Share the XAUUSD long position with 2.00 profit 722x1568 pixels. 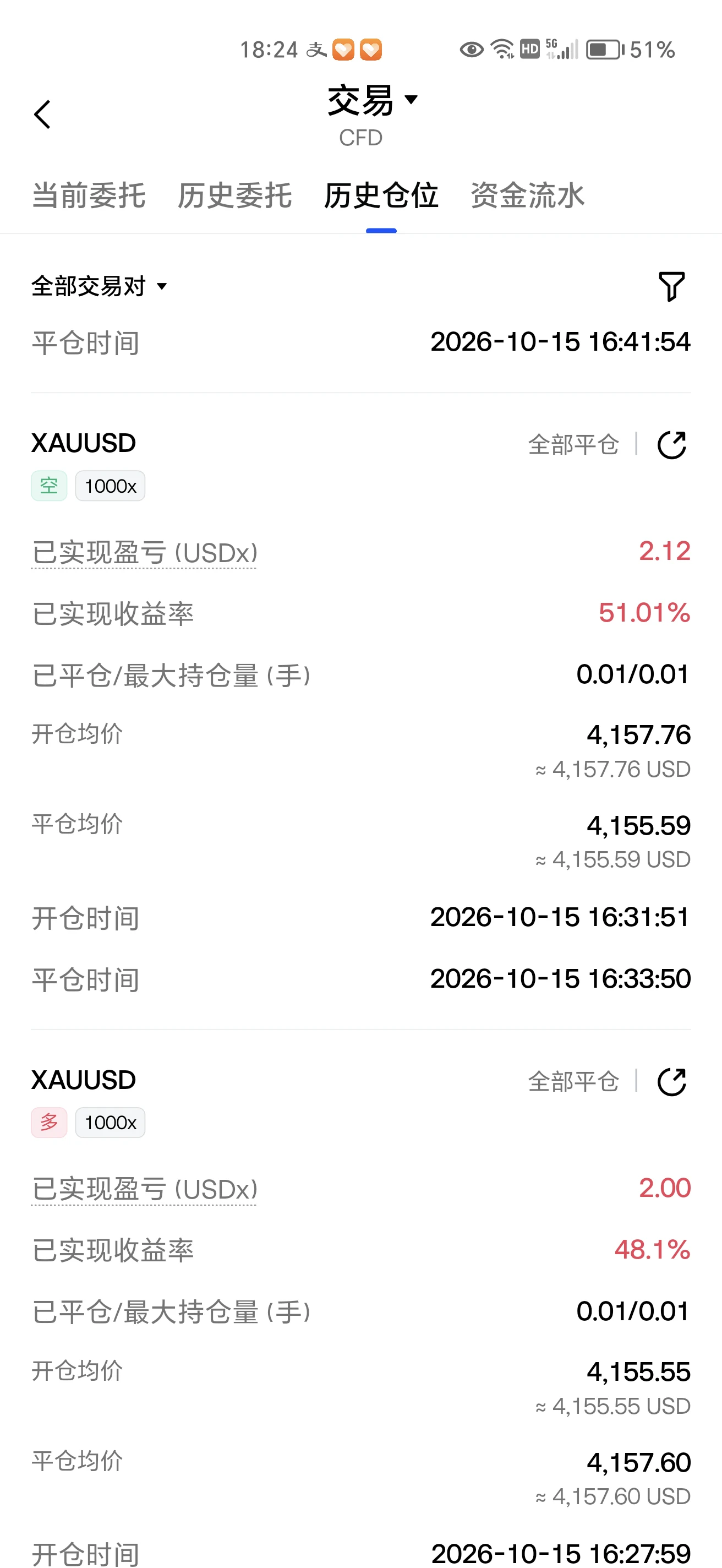pos(671,1082)
